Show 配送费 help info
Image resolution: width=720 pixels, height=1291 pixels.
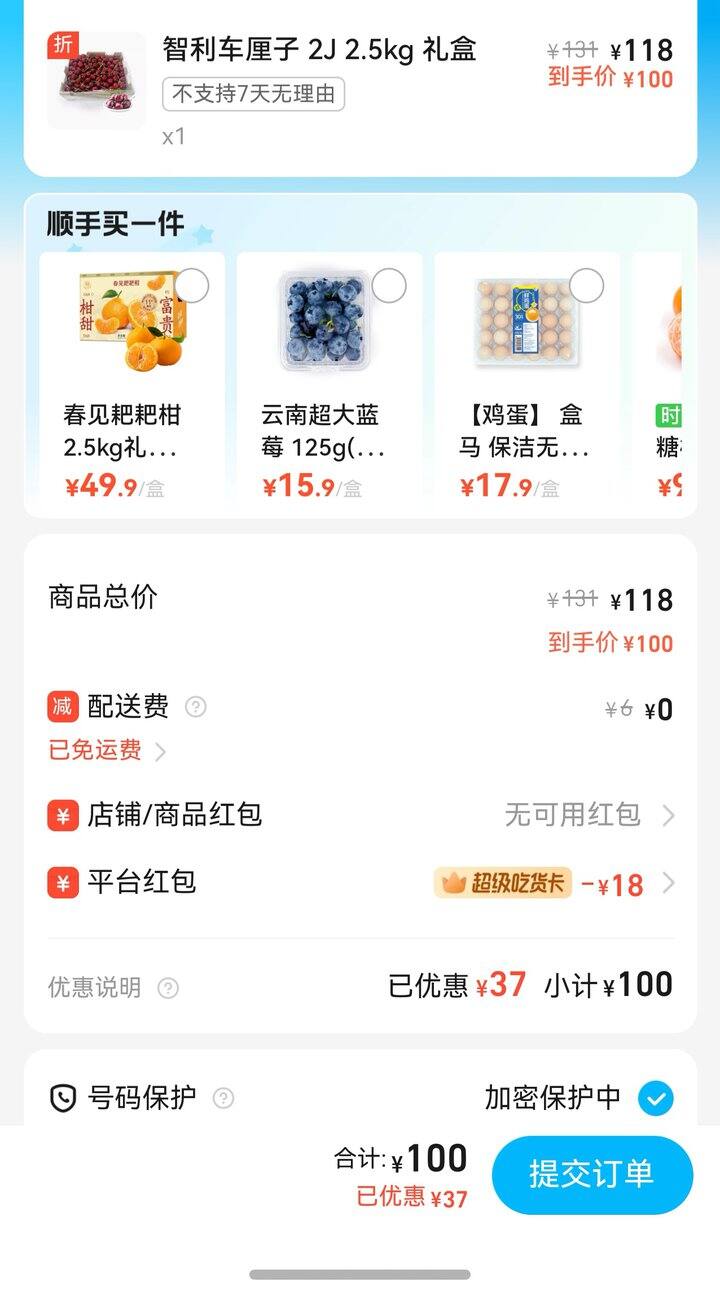pyautogui.click(x=196, y=707)
